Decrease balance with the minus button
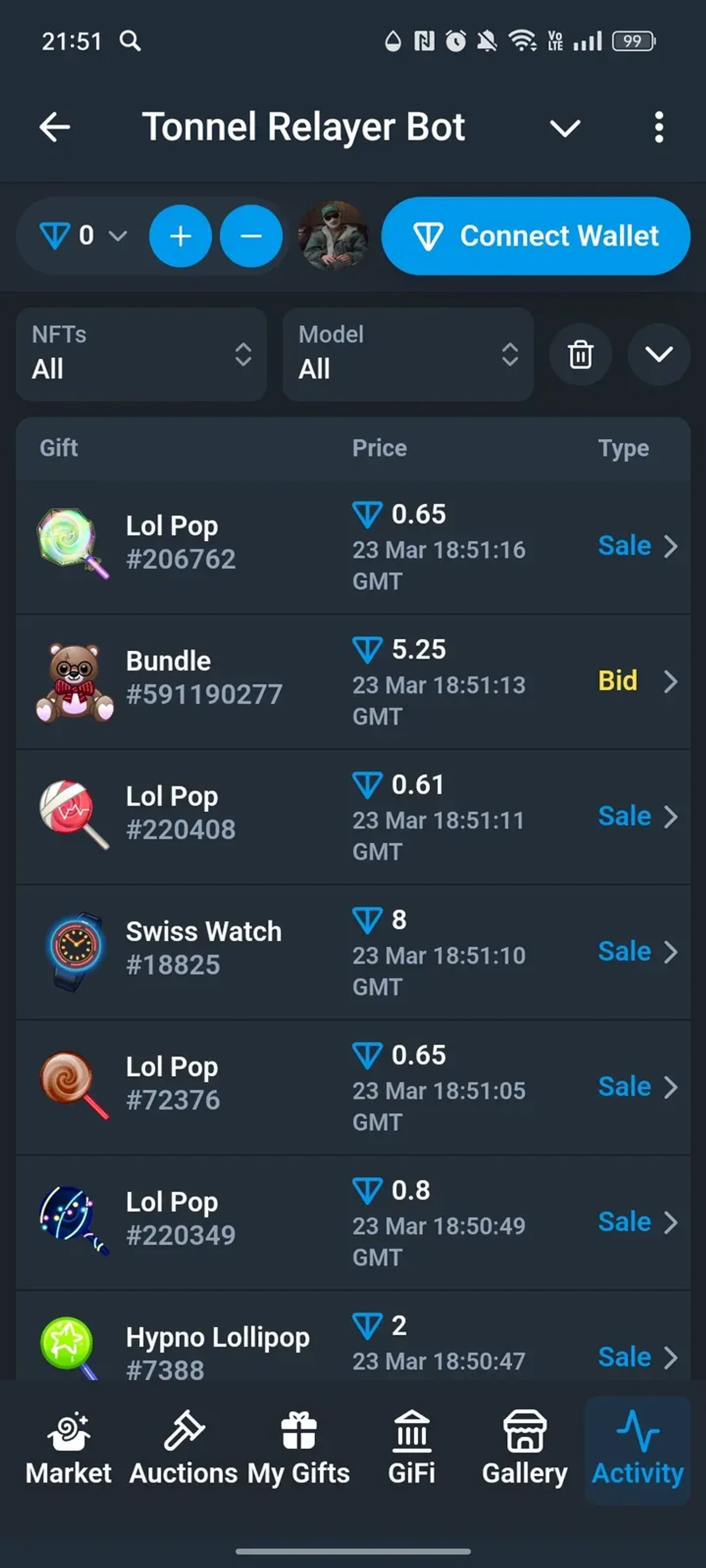Image resolution: width=706 pixels, height=1568 pixels. coord(252,236)
